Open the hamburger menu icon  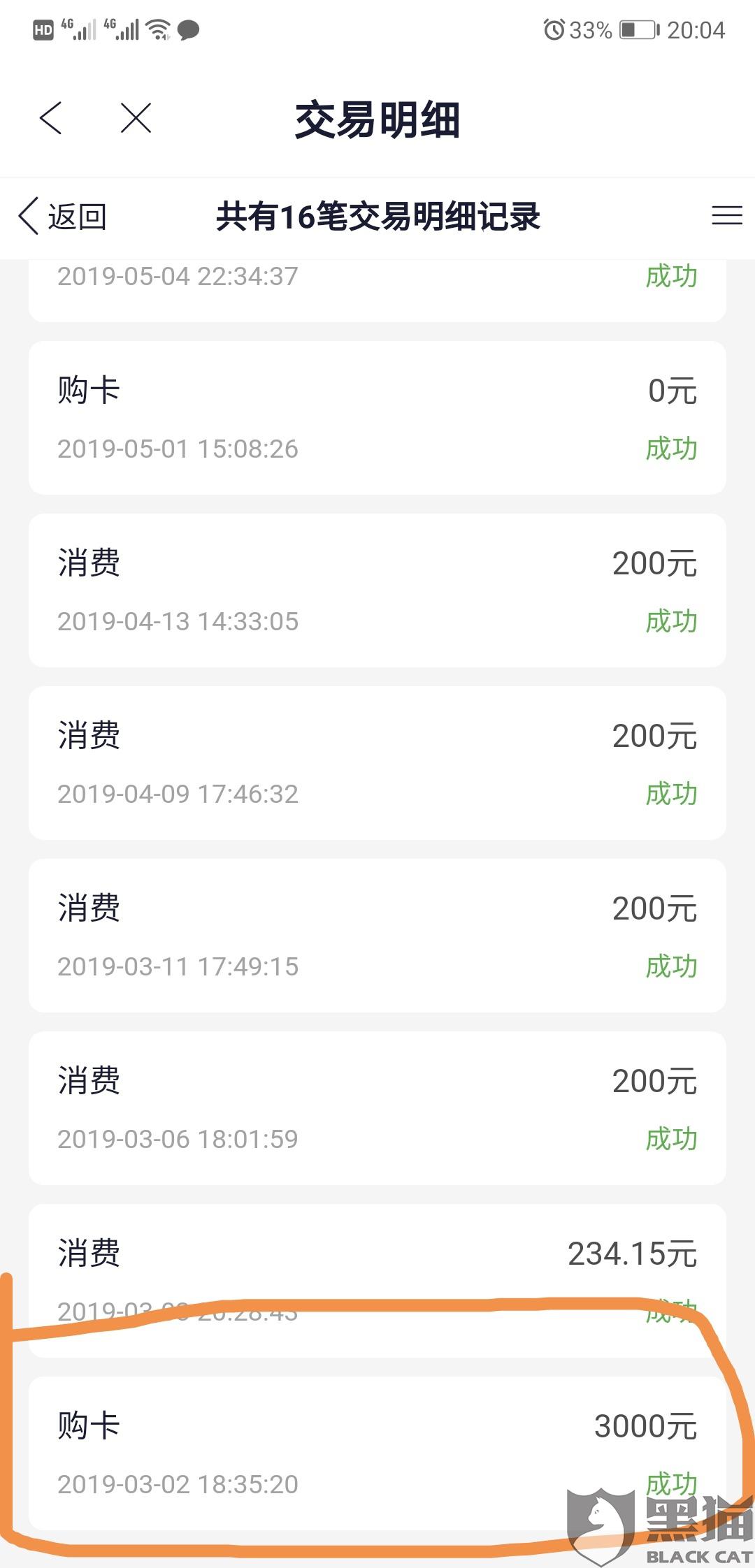tap(726, 215)
